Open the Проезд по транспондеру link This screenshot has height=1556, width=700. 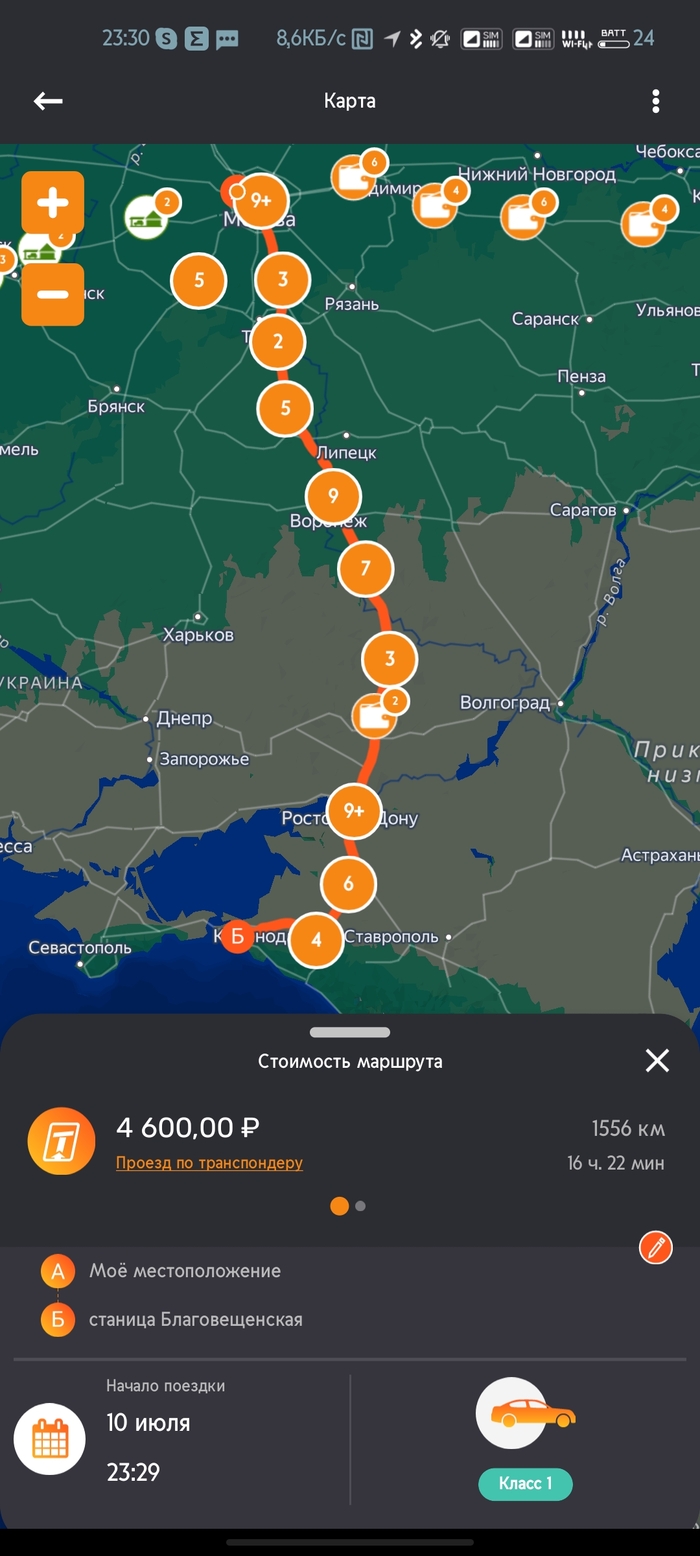pyautogui.click(x=209, y=1163)
